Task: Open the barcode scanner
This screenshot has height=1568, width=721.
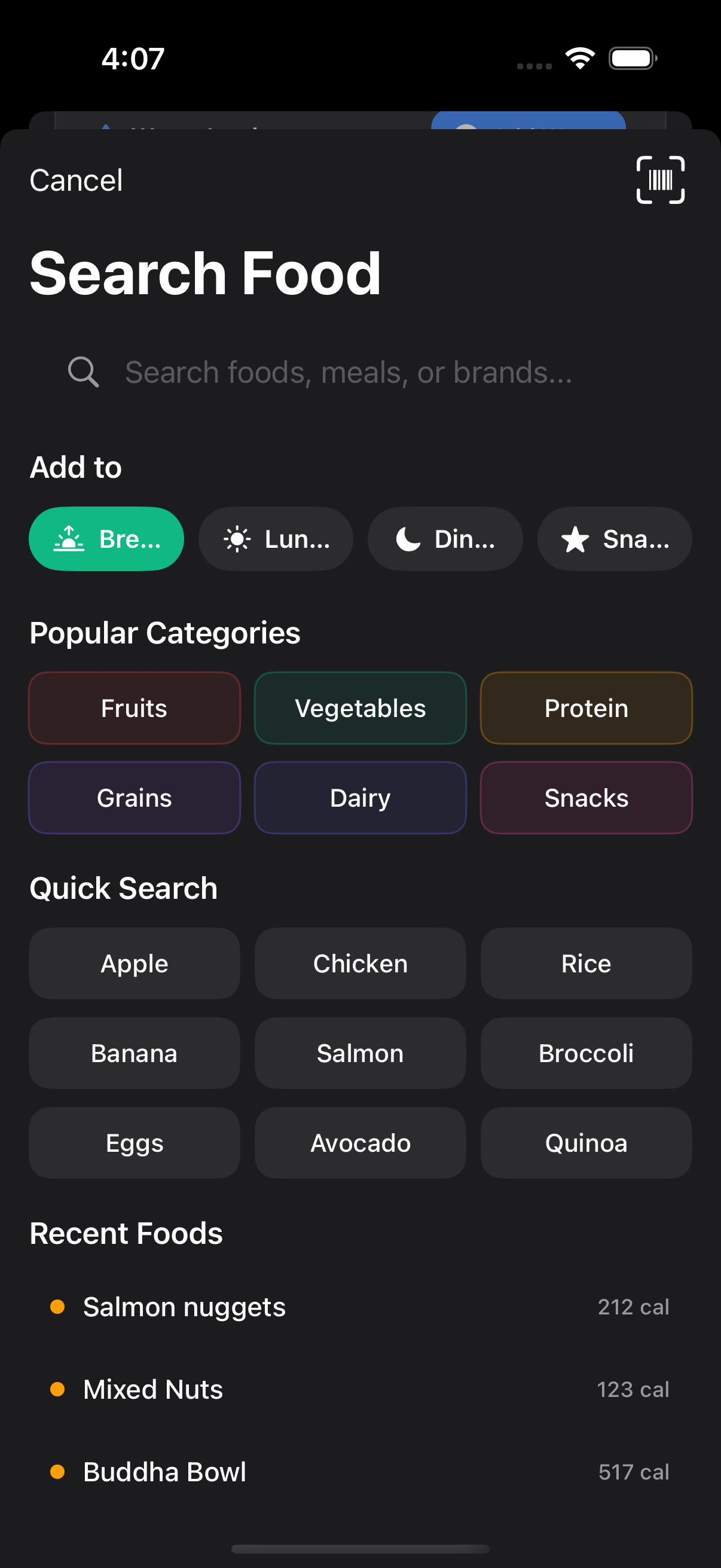Action: (x=661, y=179)
